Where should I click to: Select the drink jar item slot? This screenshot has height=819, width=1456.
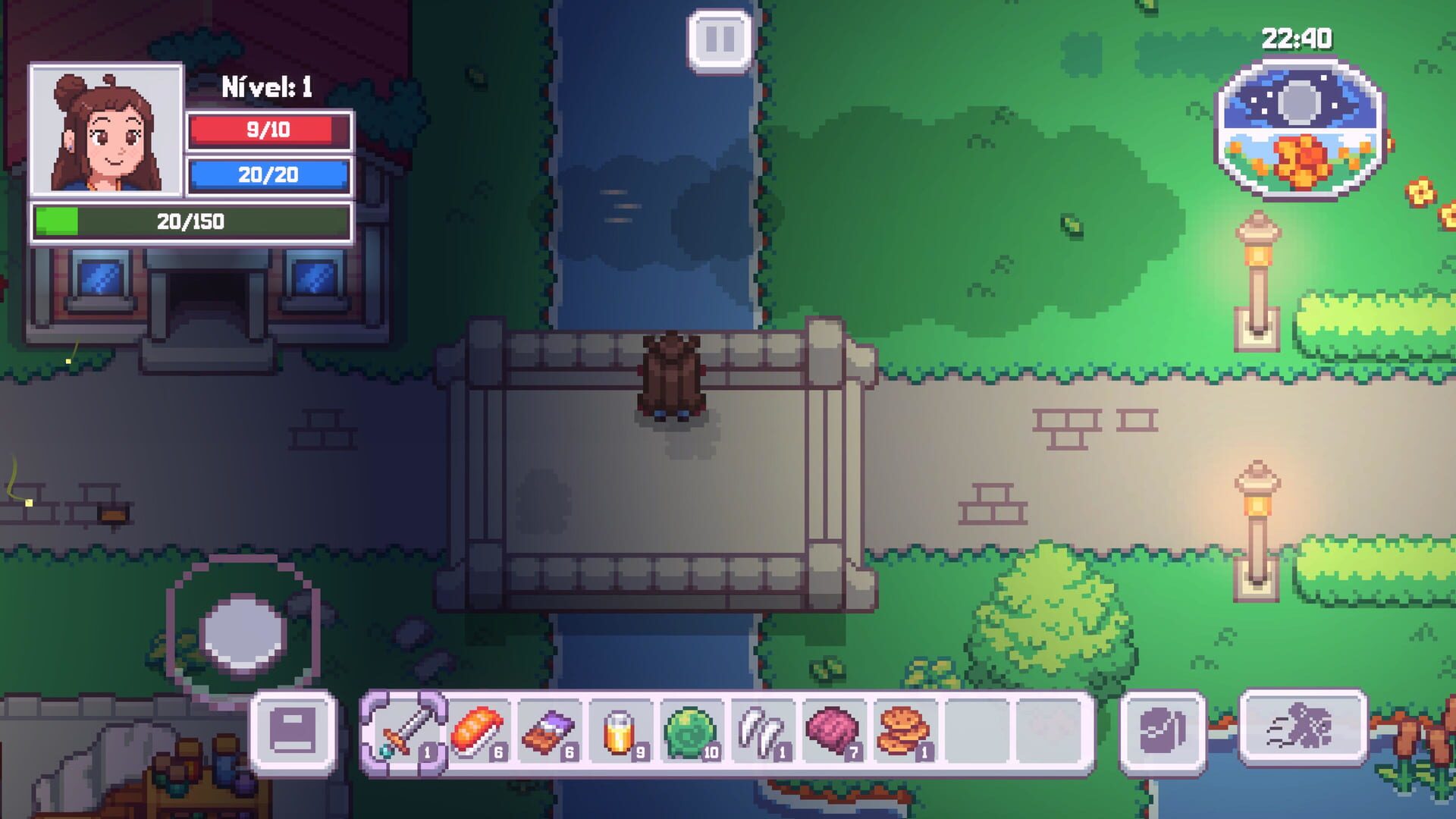tap(619, 732)
